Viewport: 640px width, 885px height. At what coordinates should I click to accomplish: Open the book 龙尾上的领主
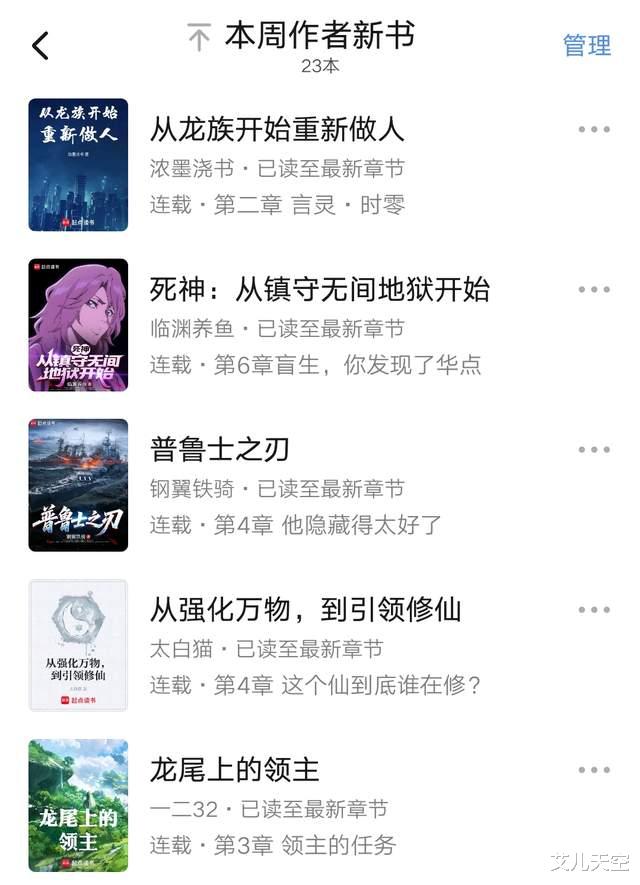tap(234, 769)
